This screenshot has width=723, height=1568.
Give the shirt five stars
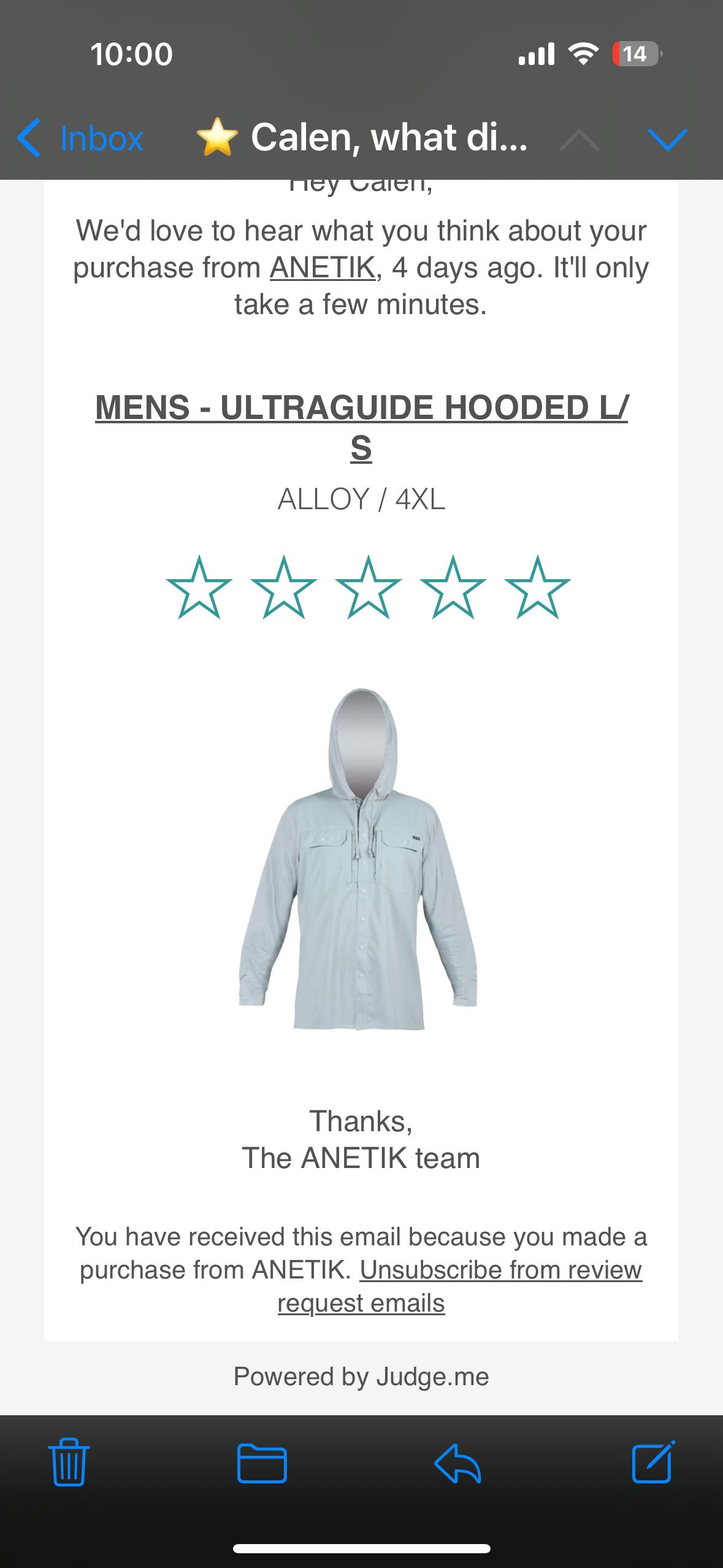tap(537, 587)
